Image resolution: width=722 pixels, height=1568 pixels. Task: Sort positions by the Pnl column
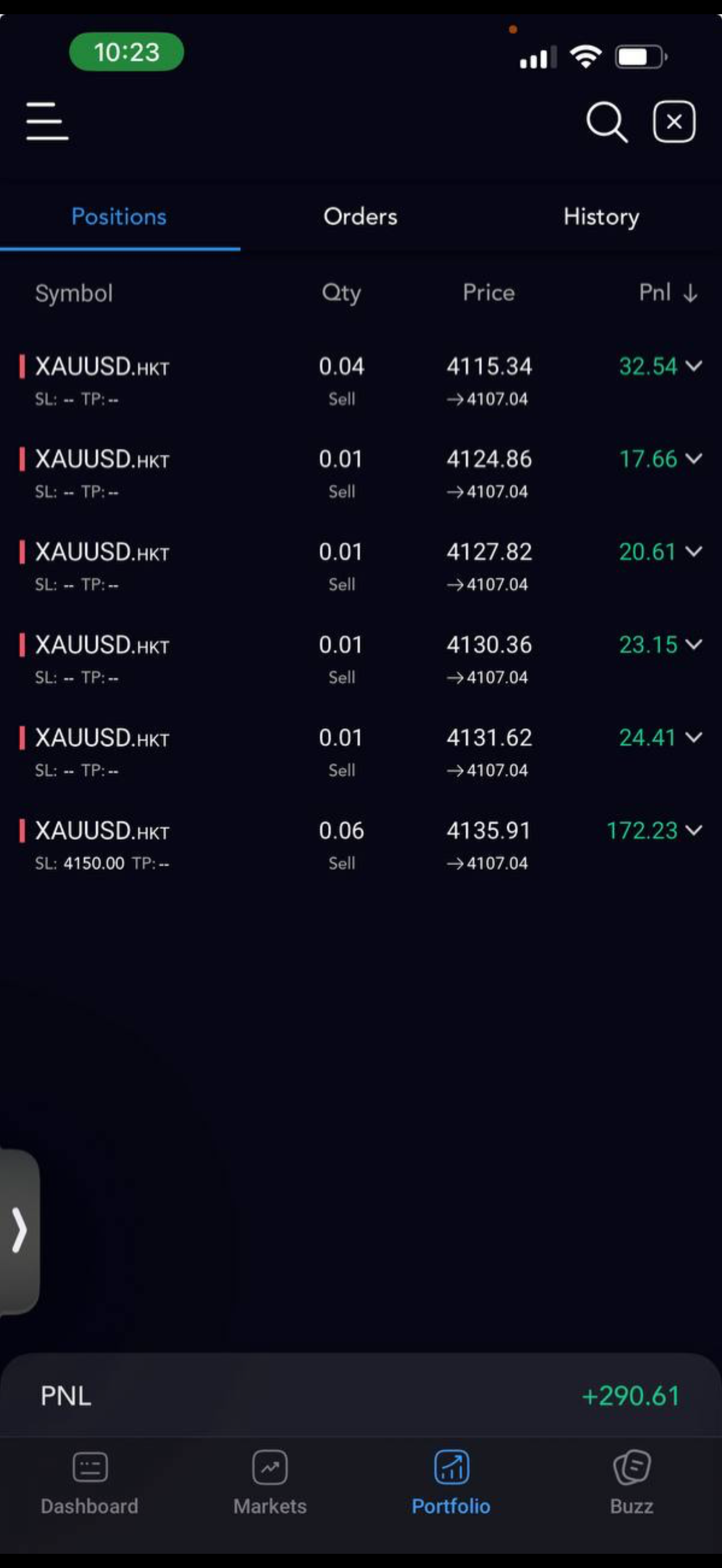(x=668, y=293)
